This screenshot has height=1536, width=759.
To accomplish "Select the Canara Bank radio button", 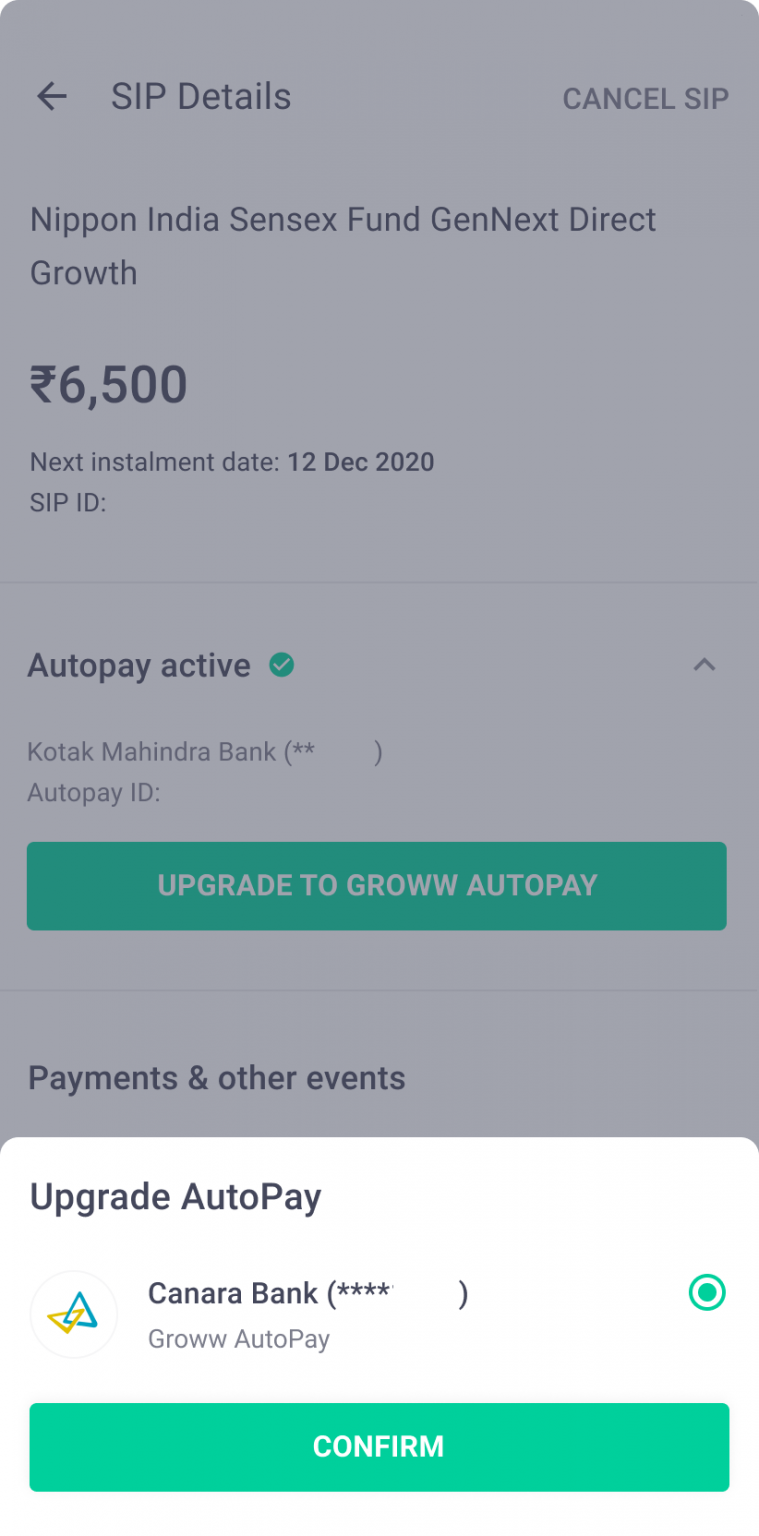I will click(707, 1293).
